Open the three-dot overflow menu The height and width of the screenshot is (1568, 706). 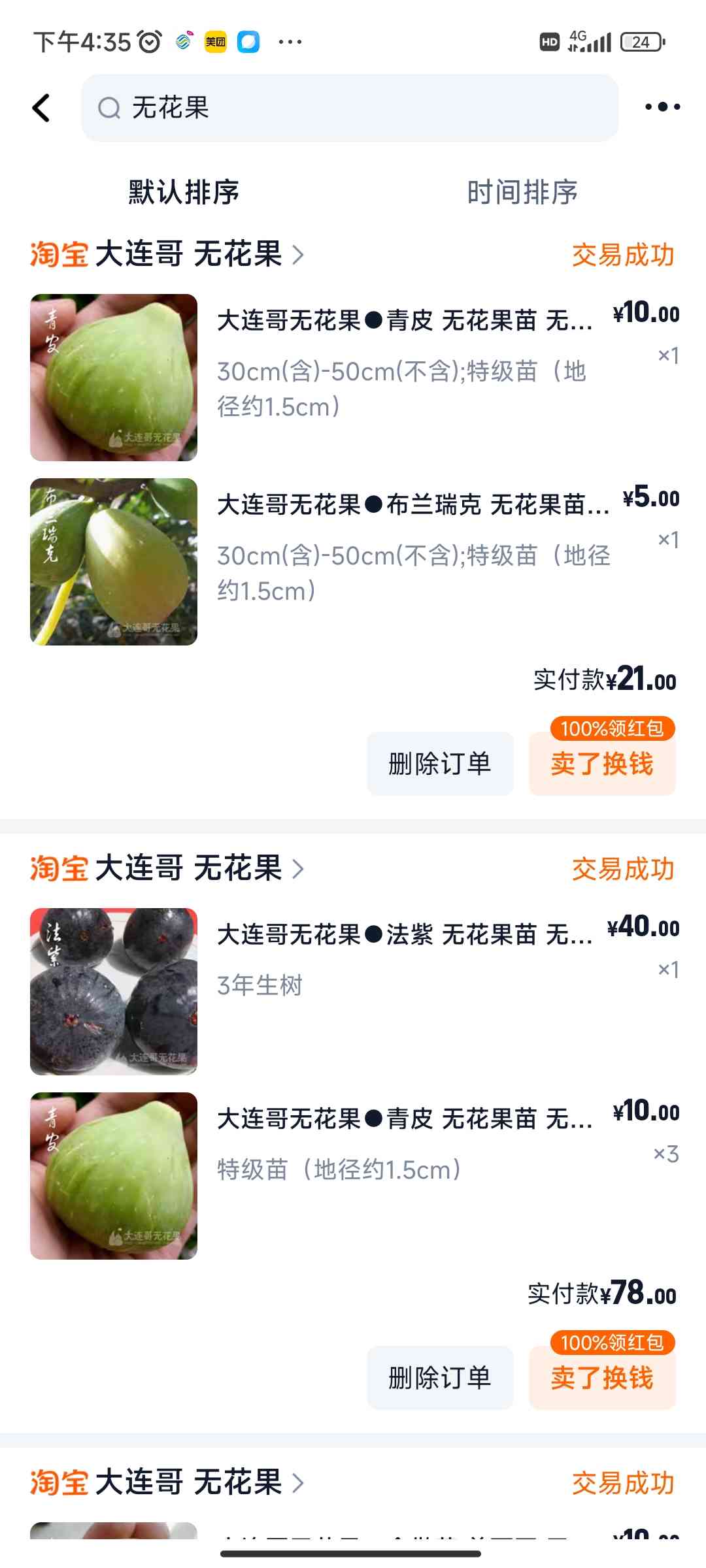tap(662, 106)
